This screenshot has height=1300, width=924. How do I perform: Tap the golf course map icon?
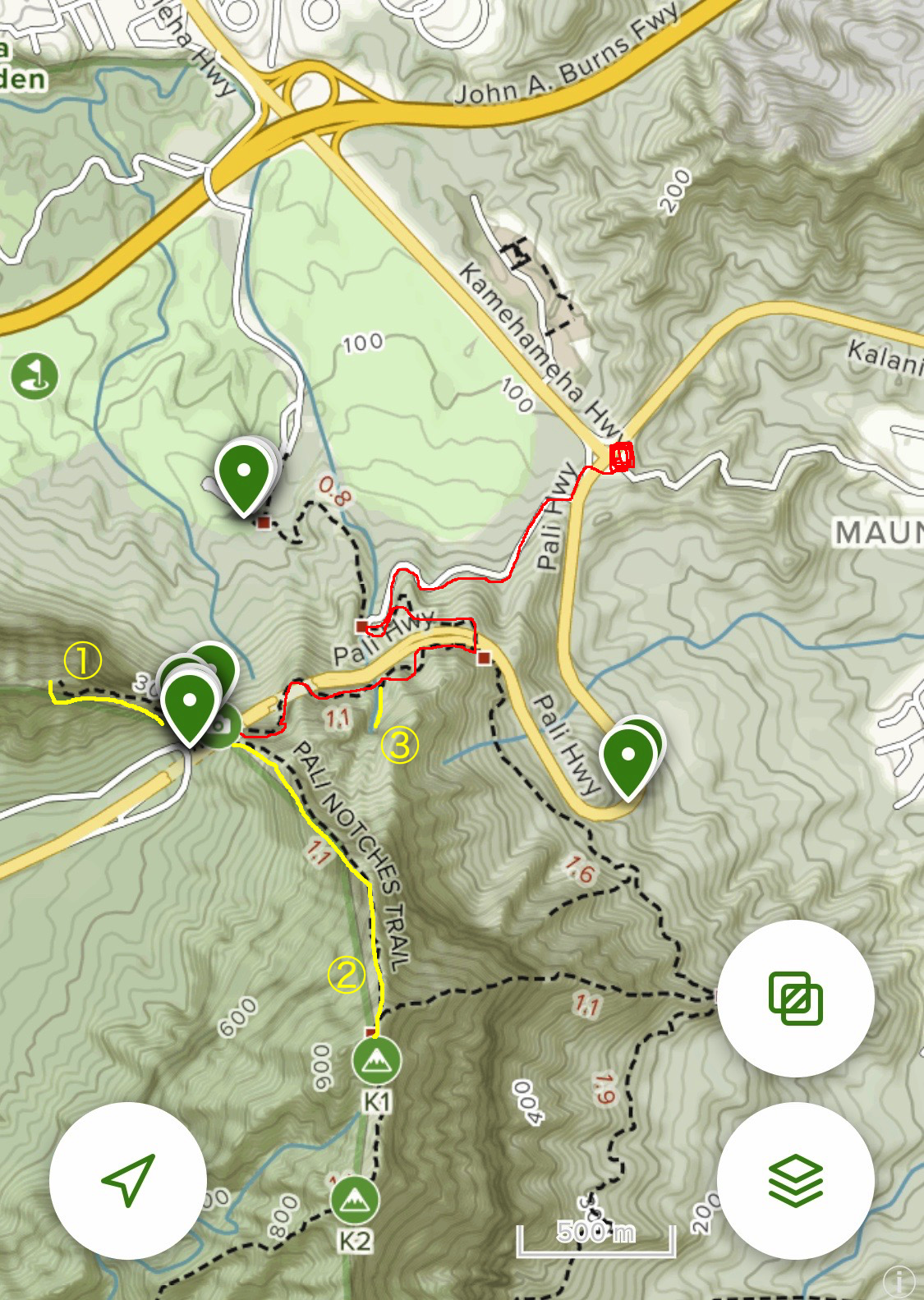tap(34, 376)
